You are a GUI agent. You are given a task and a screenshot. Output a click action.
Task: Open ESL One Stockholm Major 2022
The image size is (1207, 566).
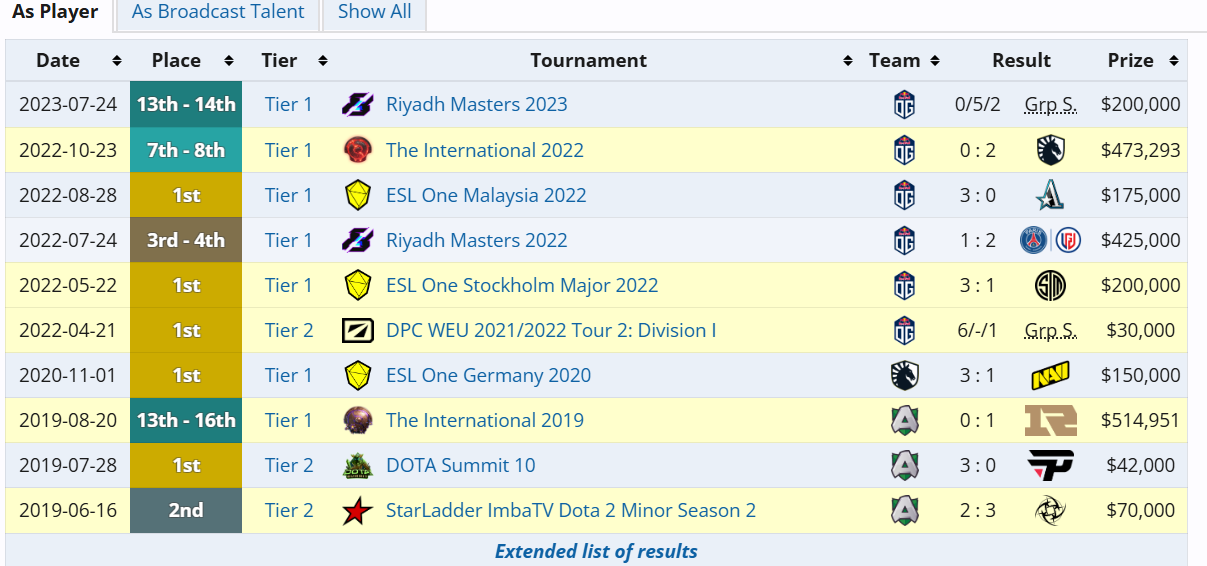[x=522, y=285]
